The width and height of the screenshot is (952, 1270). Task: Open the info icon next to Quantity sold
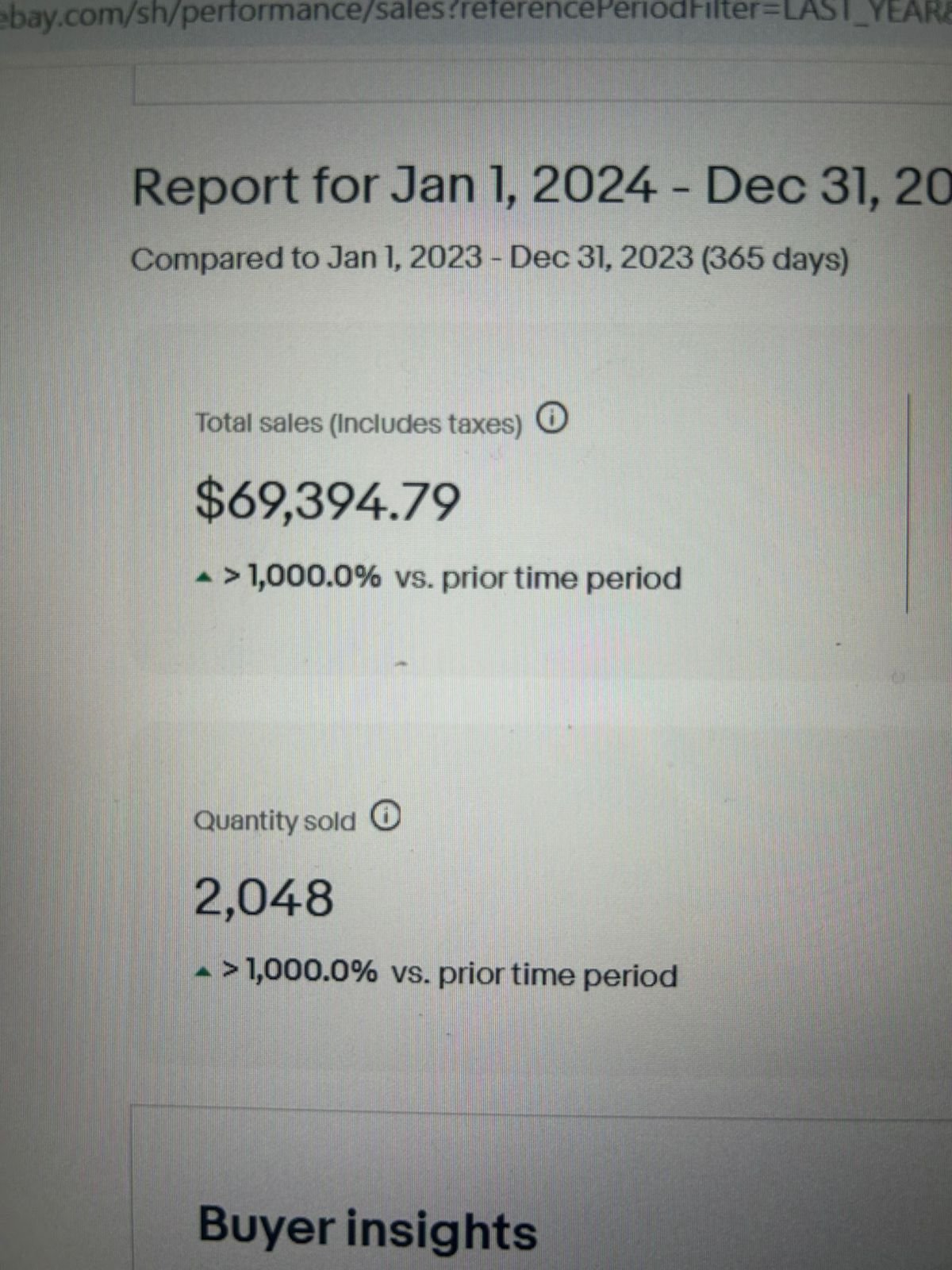[x=386, y=815]
